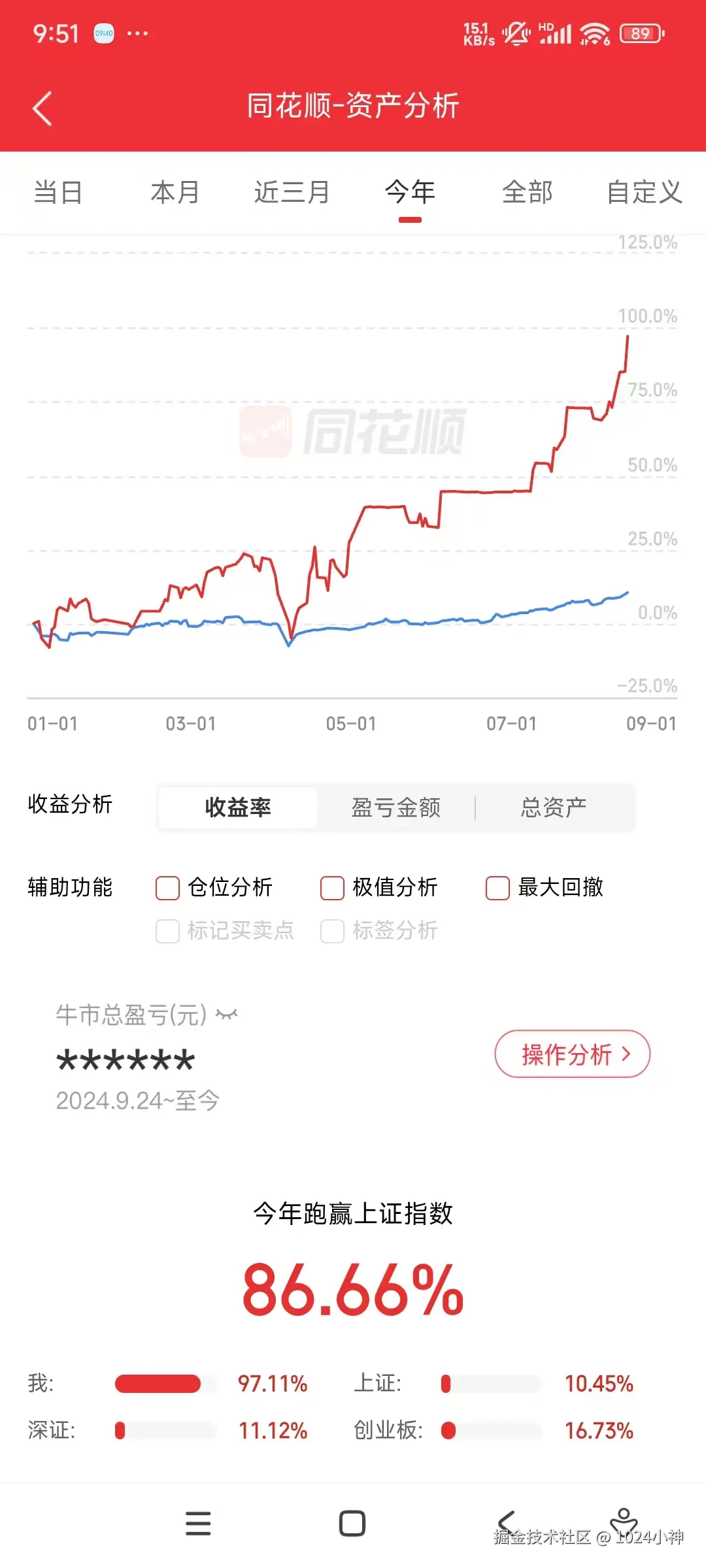Image resolution: width=706 pixels, height=1568 pixels.
Task: Open the system recent apps menu
Action: point(198,1524)
